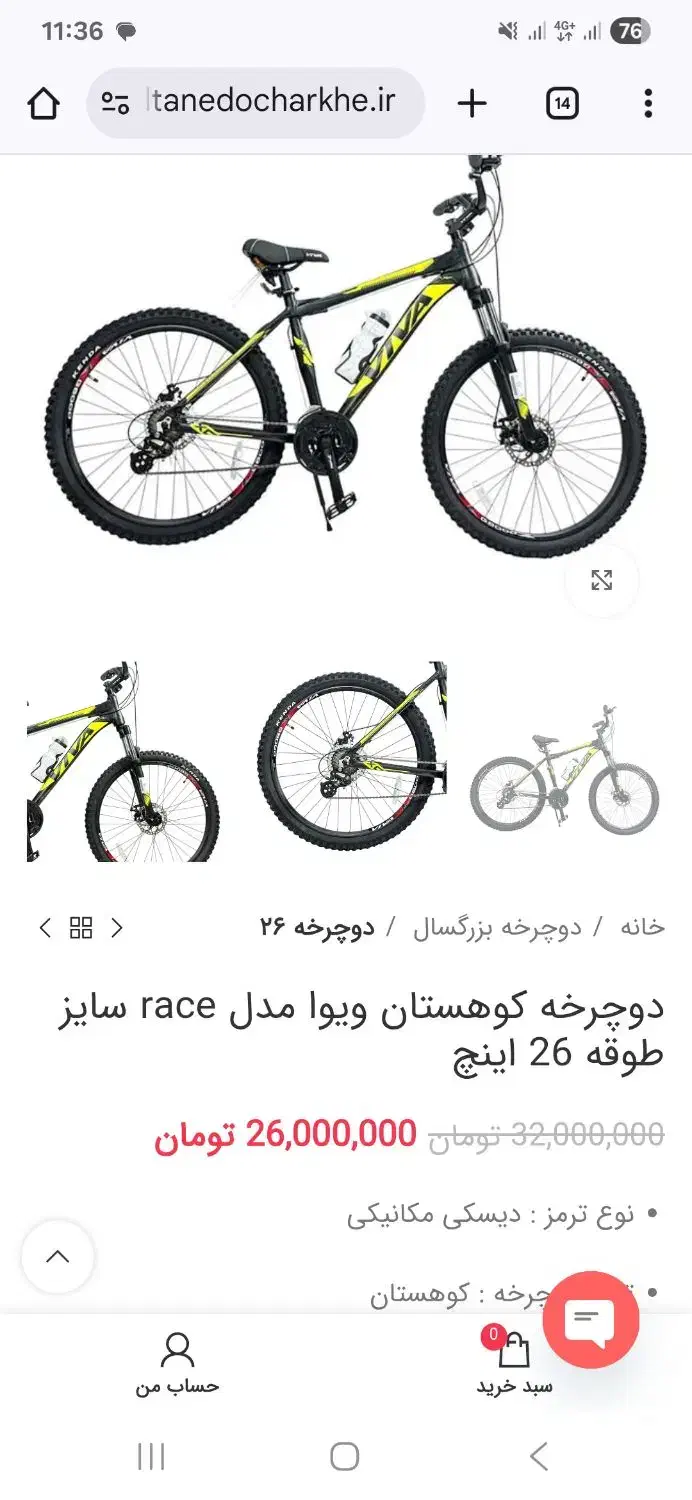This screenshot has width=692, height=1500.
Task: Open the خانه breadcrumb link
Action: tap(641, 927)
